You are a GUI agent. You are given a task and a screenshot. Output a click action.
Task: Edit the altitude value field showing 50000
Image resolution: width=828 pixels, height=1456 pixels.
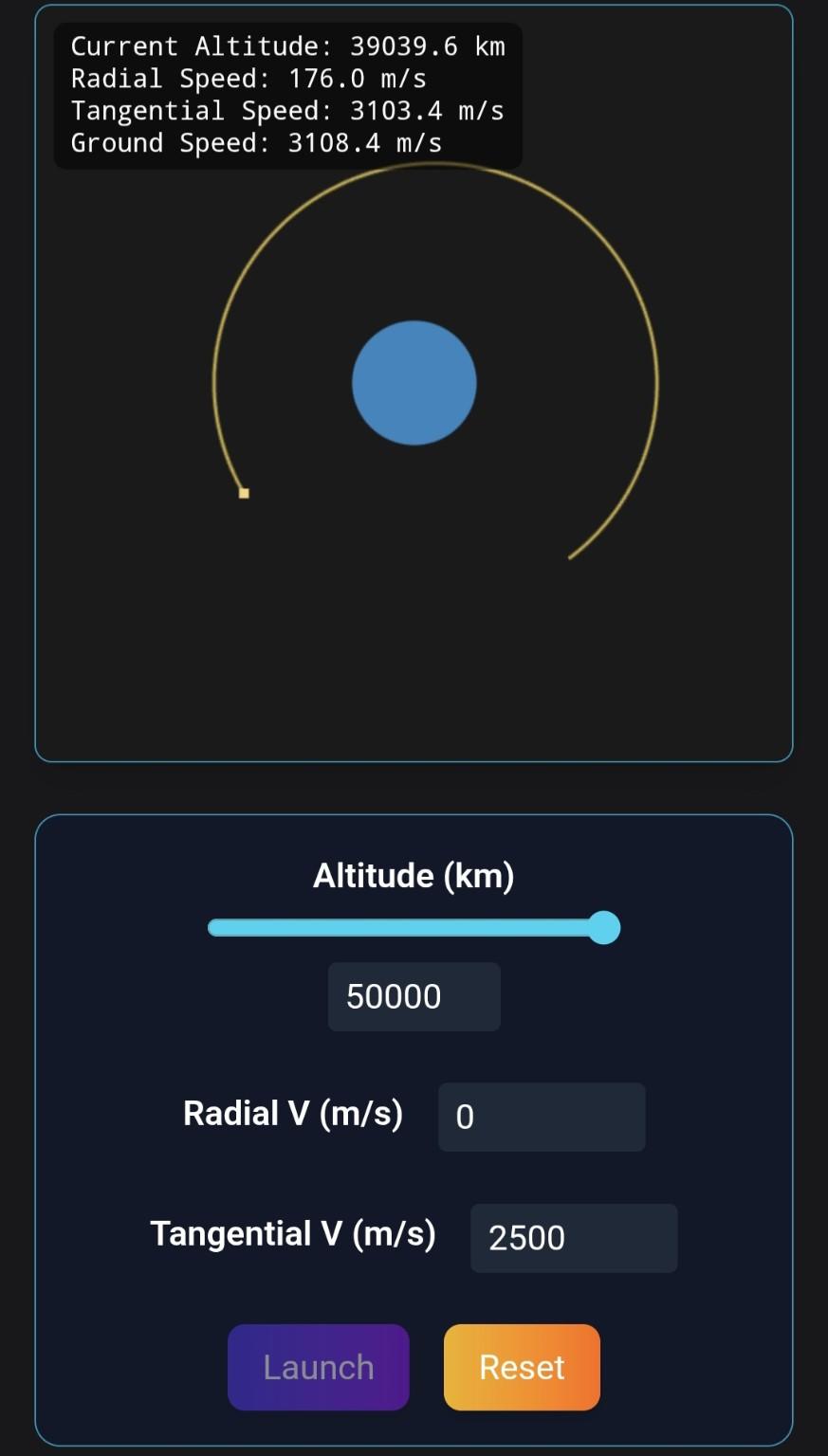(x=414, y=996)
